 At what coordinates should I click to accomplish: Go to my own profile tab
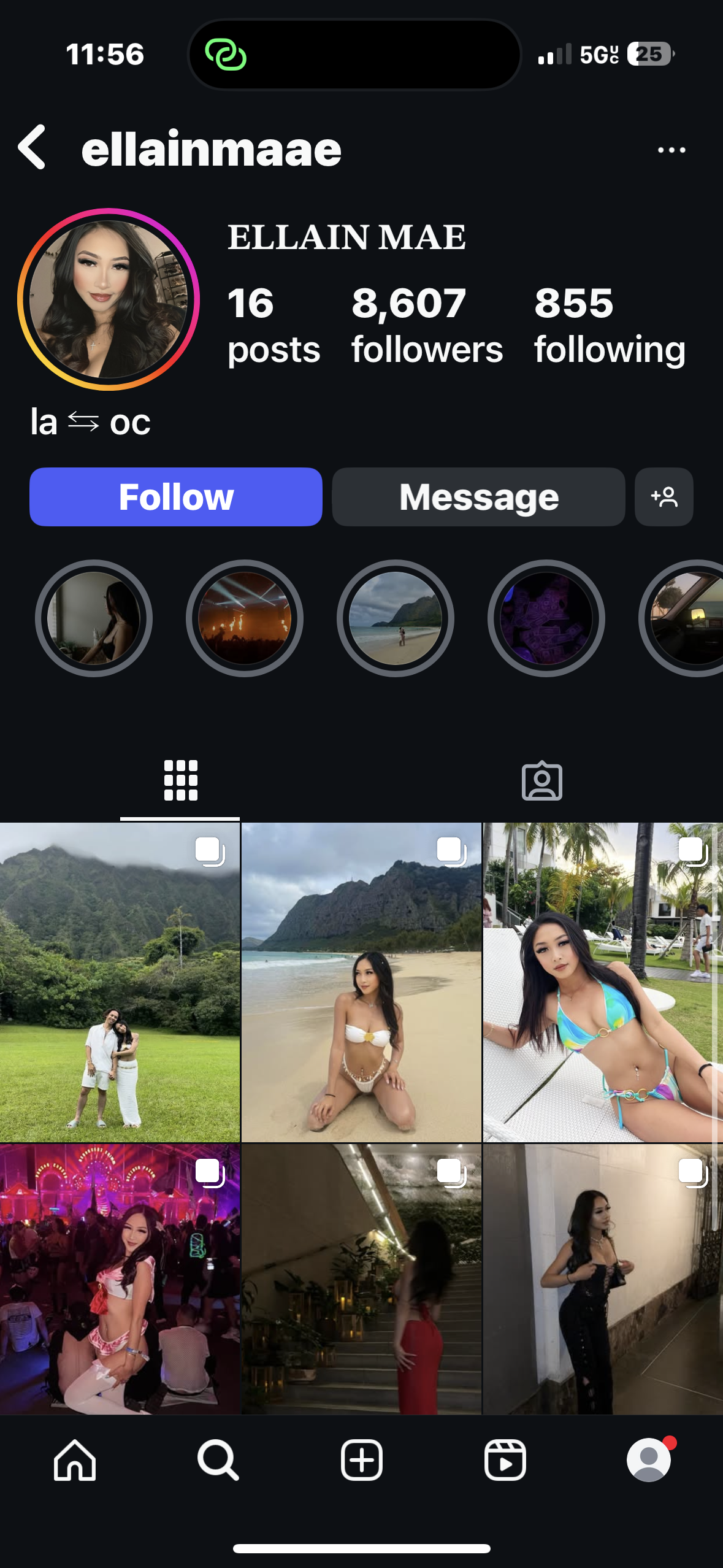pyautogui.click(x=649, y=1460)
